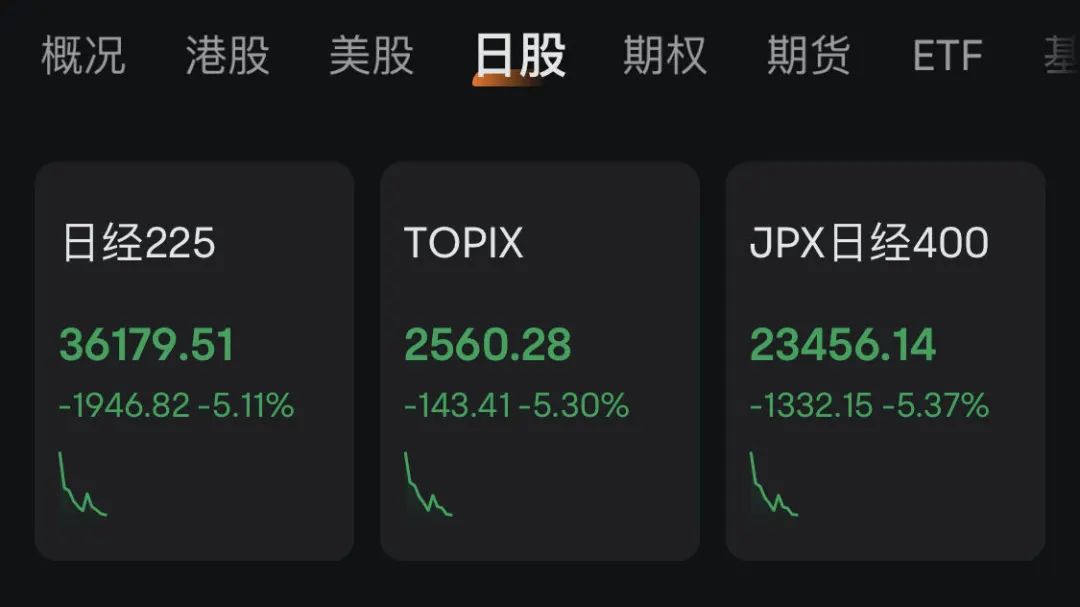Image resolution: width=1080 pixels, height=607 pixels.
Task: Open the JPX日经400 index card
Action: pyautogui.click(x=885, y=360)
